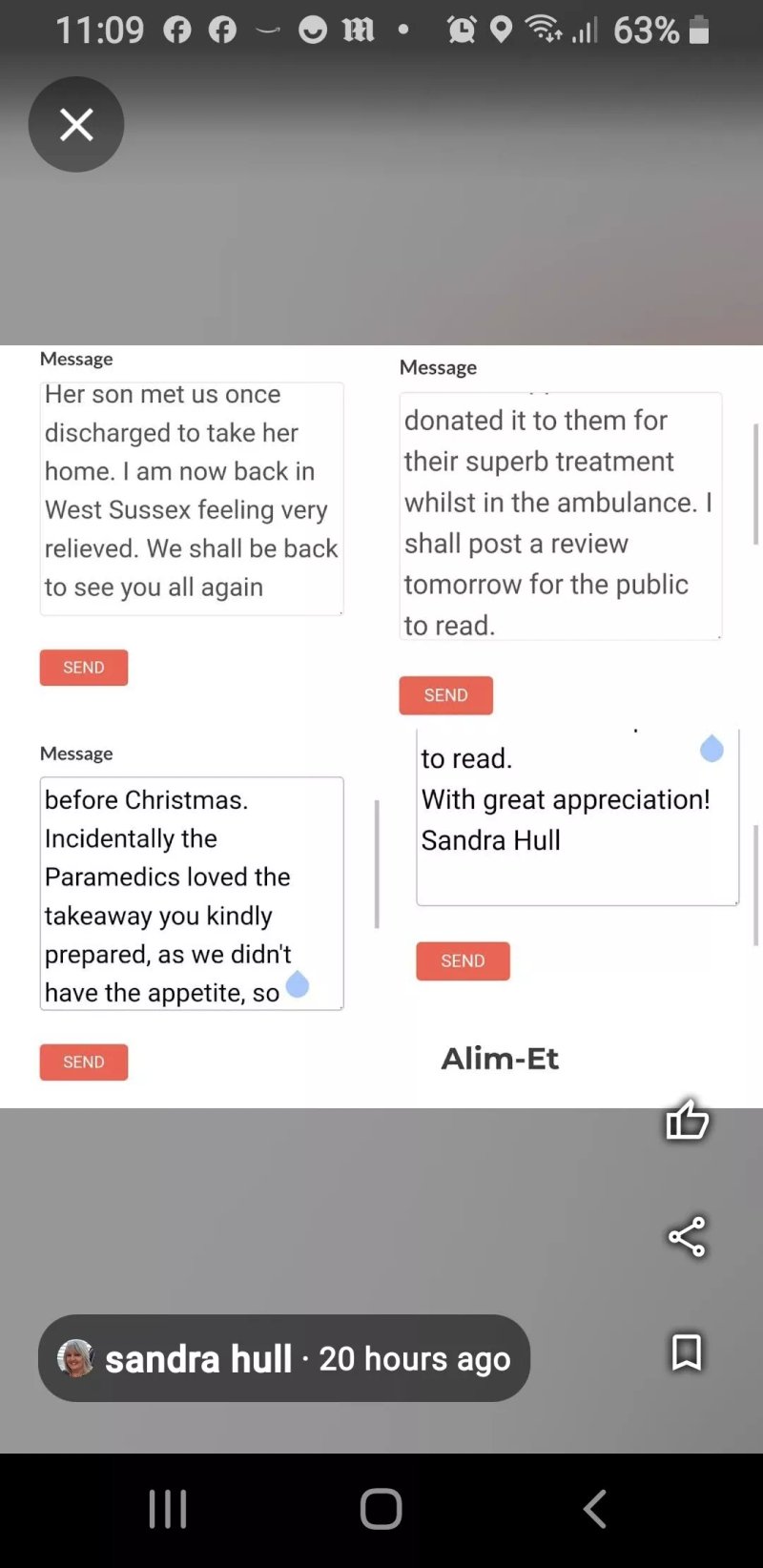This screenshot has height=1568, width=763.
Task: Go to the home screen
Action: pyautogui.click(x=381, y=1509)
